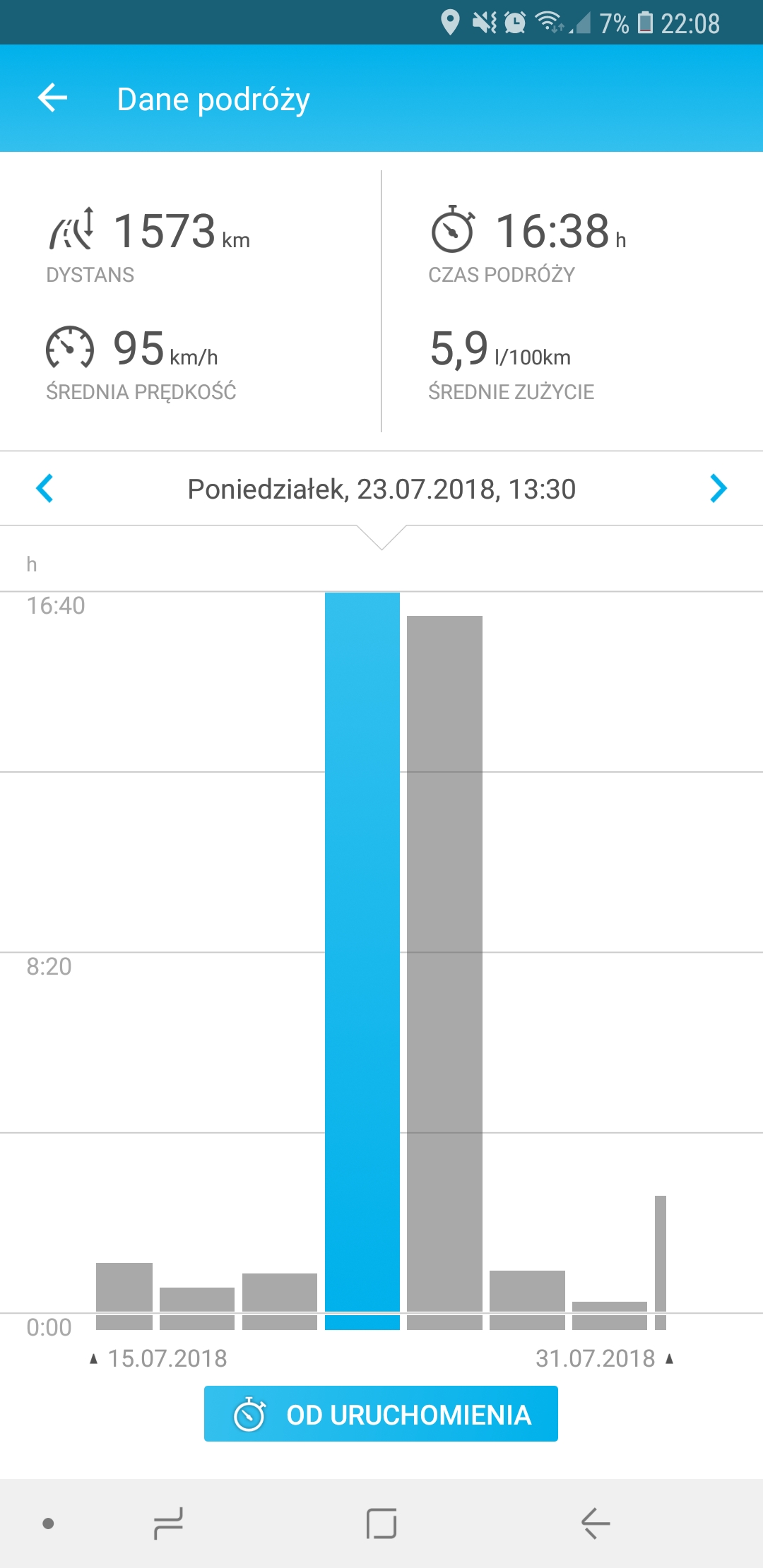Open recent apps from navigation bar
763x1568 pixels.
pos(168,1523)
